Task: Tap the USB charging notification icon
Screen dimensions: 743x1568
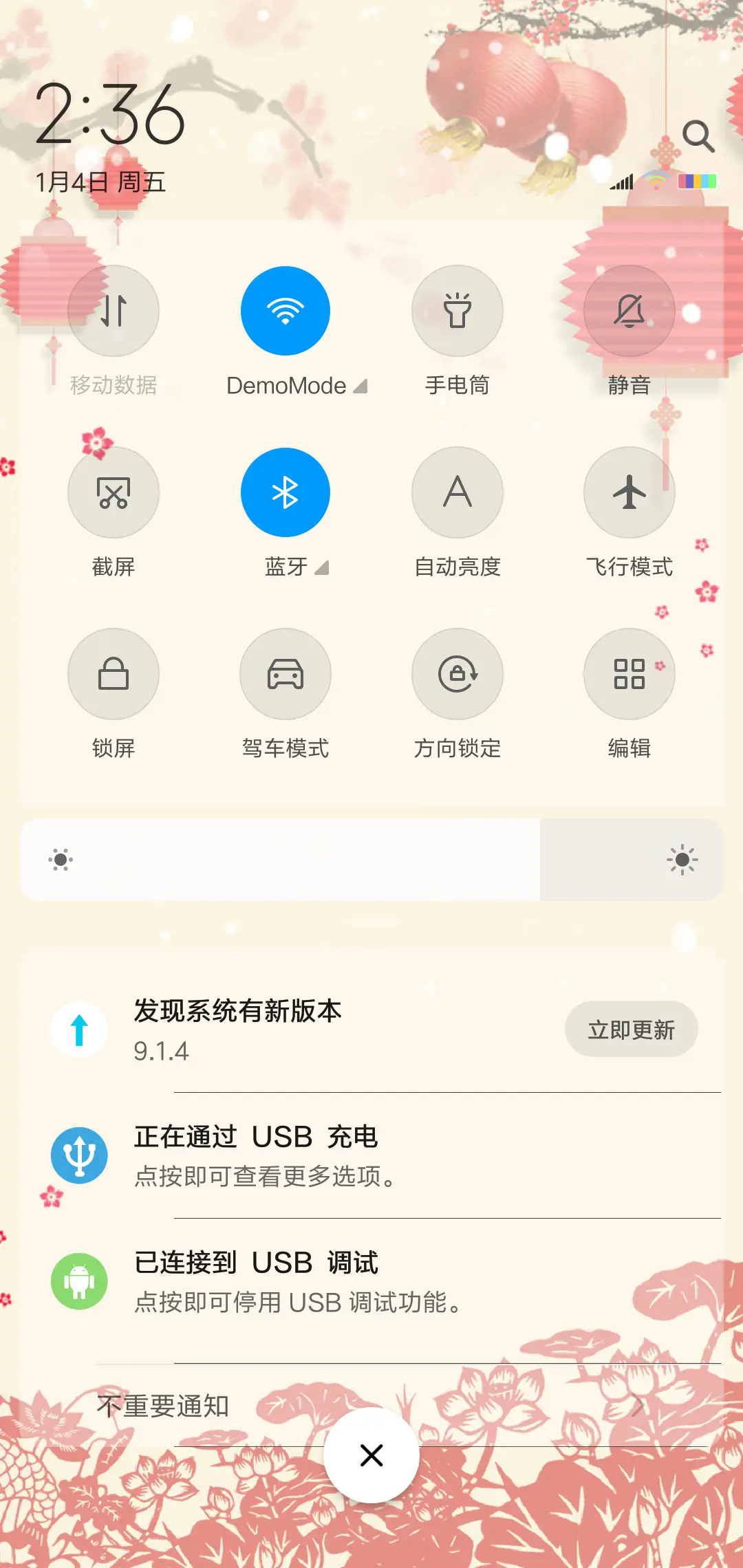Action: pyautogui.click(x=80, y=1155)
